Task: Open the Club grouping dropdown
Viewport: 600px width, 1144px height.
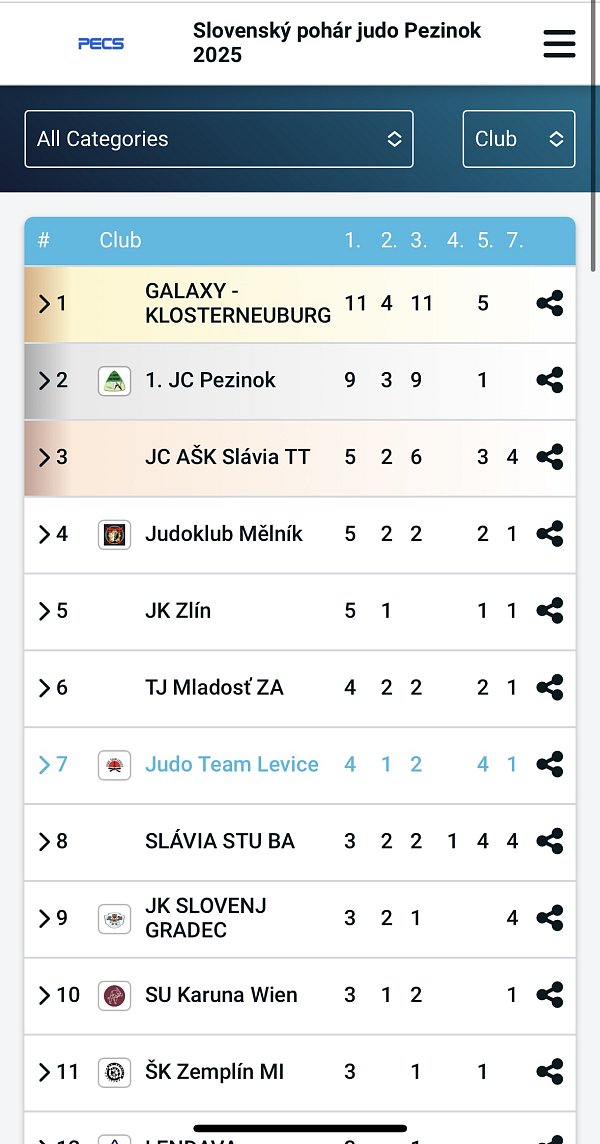Action: click(518, 139)
